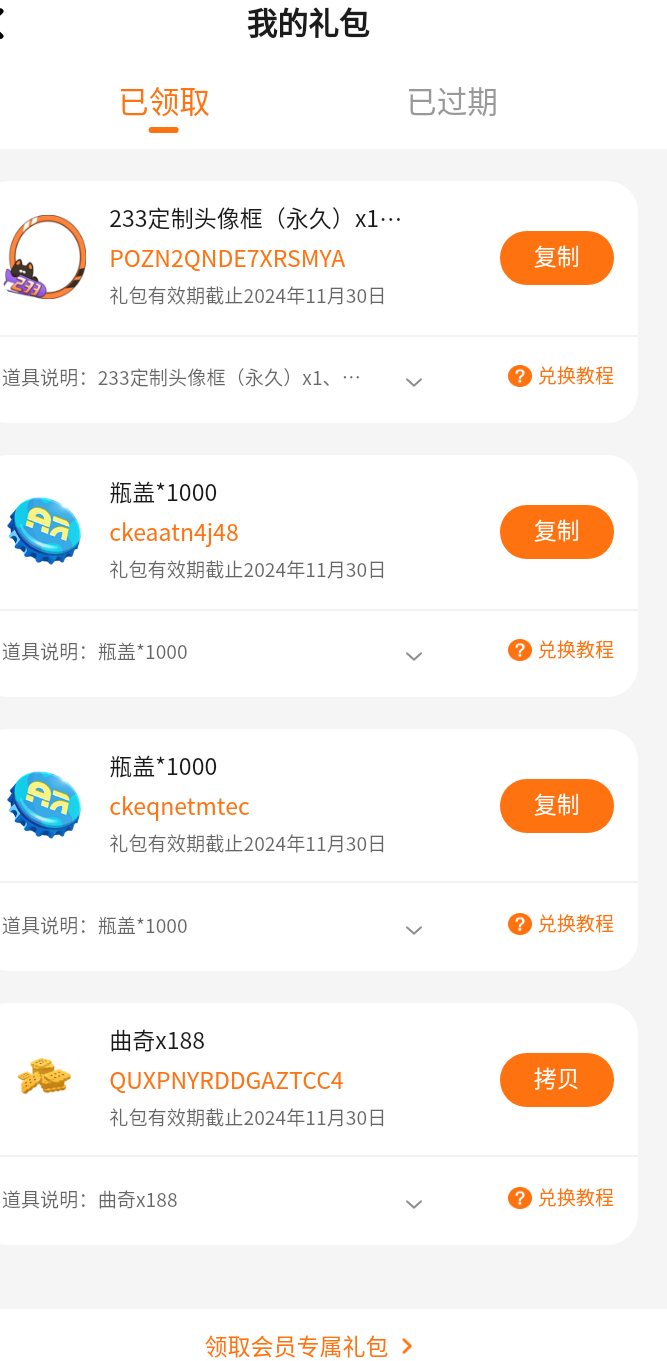Screen dimensions: 667x1361
Task: Copy gift code ckeqnetmtec
Action: [x=556, y=805]
